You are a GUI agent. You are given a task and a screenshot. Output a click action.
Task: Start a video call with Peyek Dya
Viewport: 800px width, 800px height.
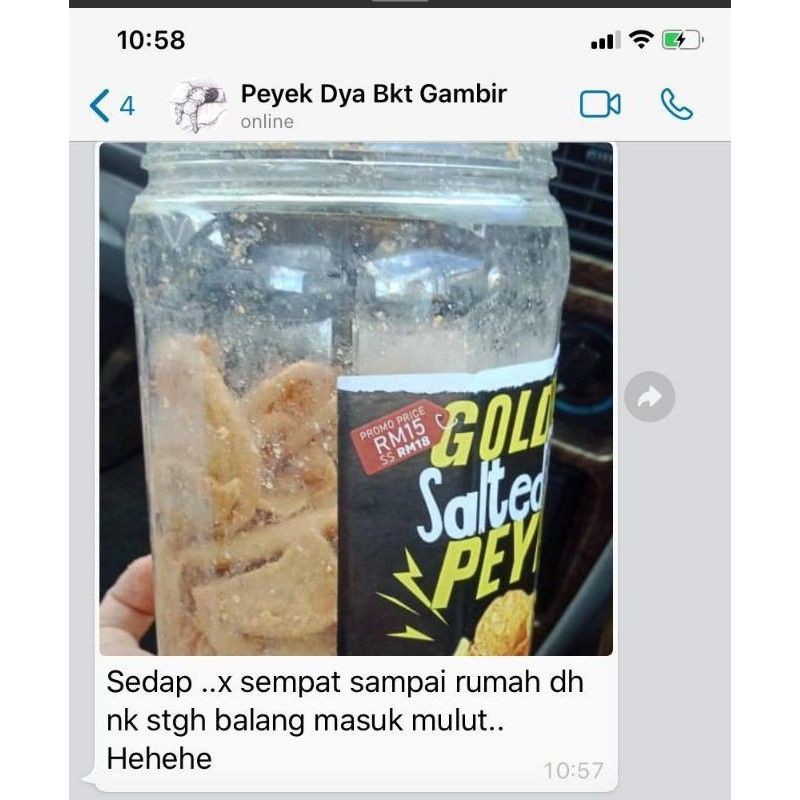tap(600, 104)
